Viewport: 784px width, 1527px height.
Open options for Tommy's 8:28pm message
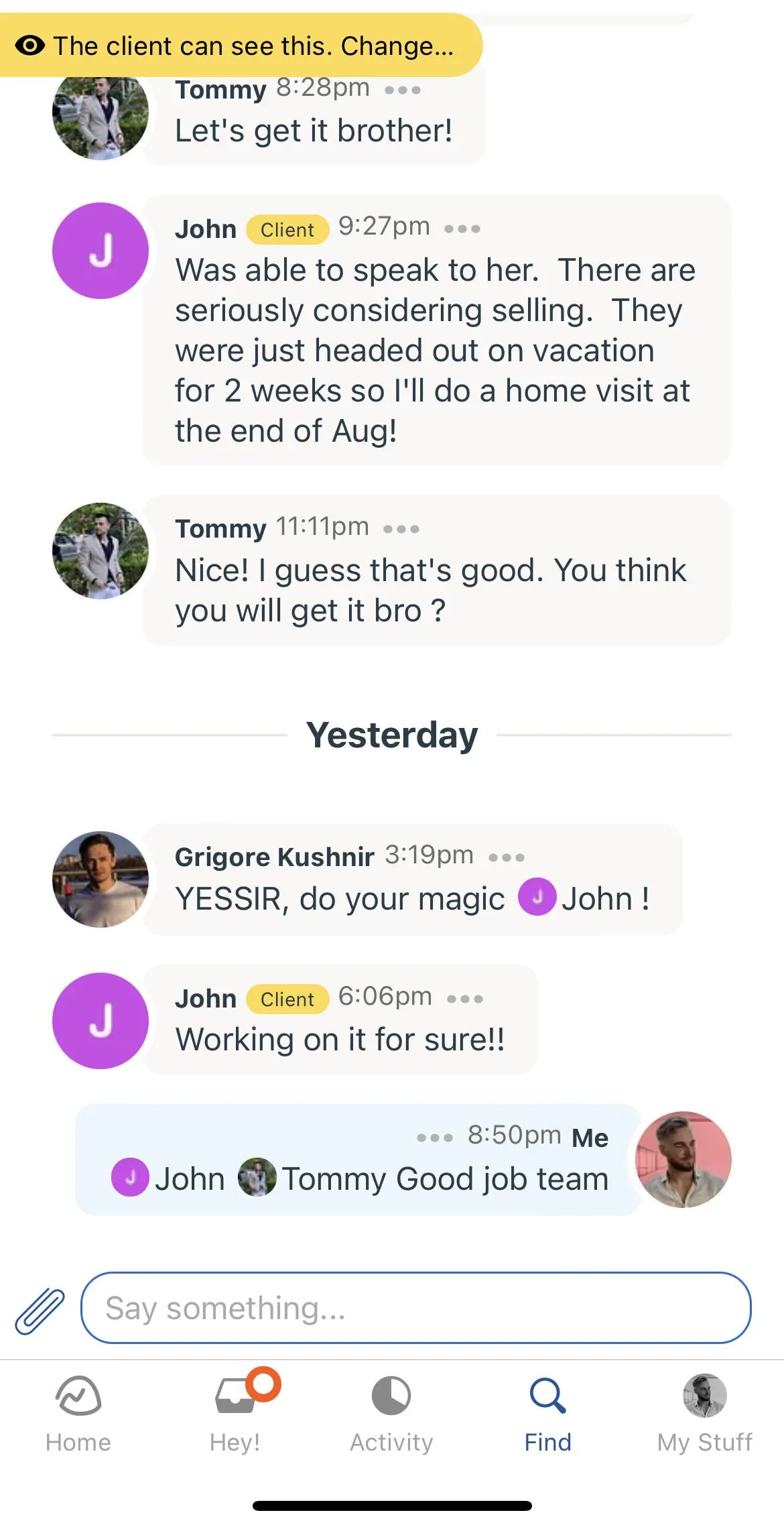(x=403, y=90)
